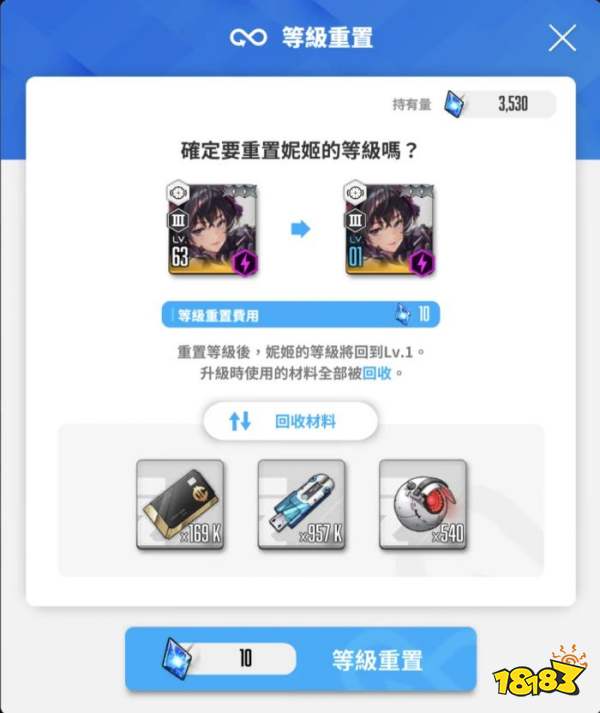View the USB drive material x957K
600x713 pixels.
(x=301, y=505)
